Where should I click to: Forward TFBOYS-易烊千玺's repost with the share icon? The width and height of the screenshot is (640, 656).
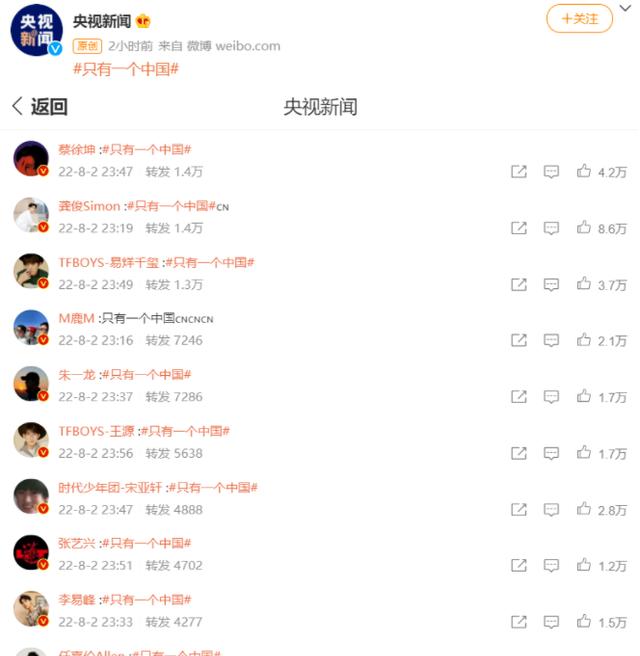tap(518, 285)
